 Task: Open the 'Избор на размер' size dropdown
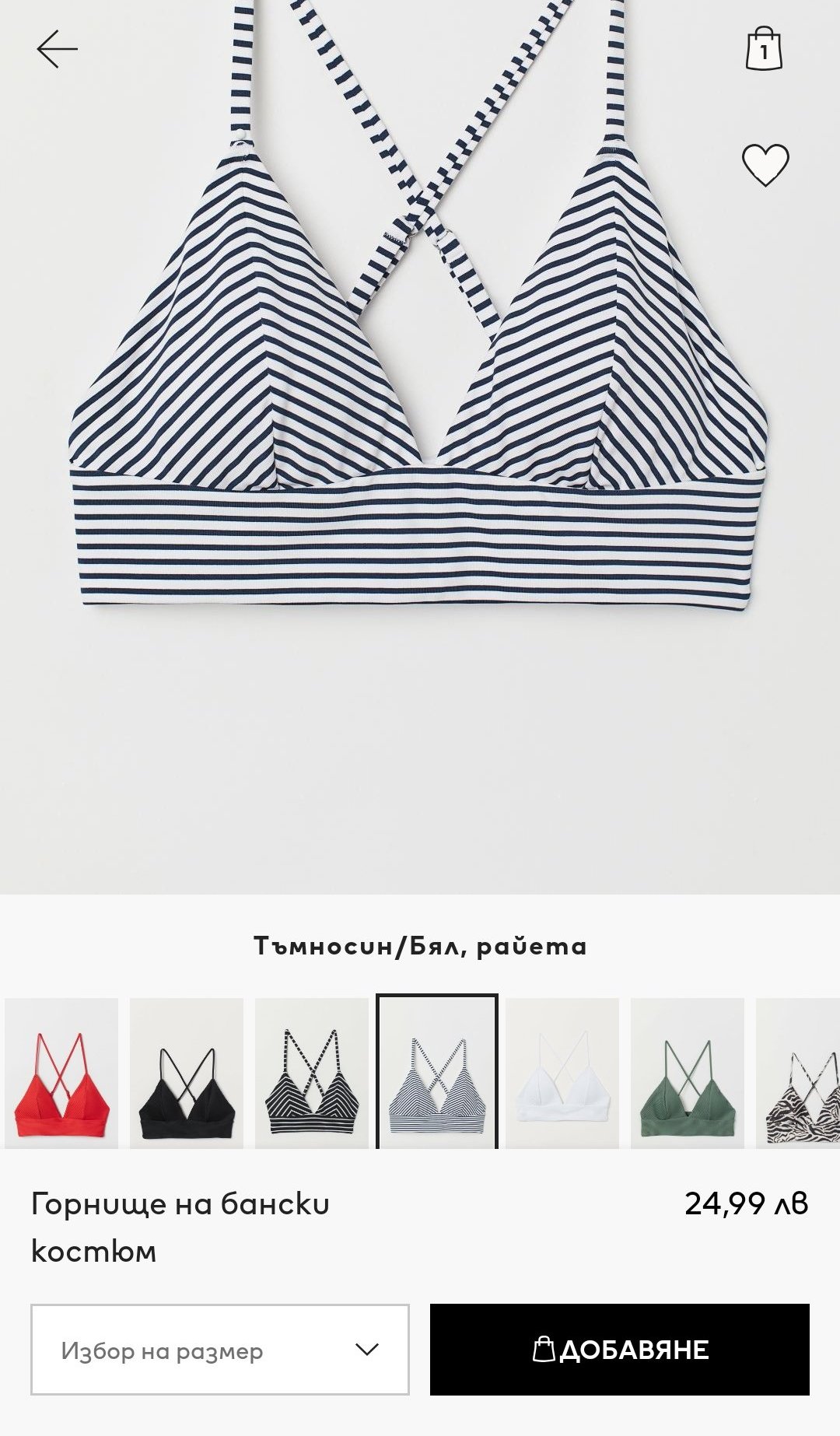(220, 1350)
